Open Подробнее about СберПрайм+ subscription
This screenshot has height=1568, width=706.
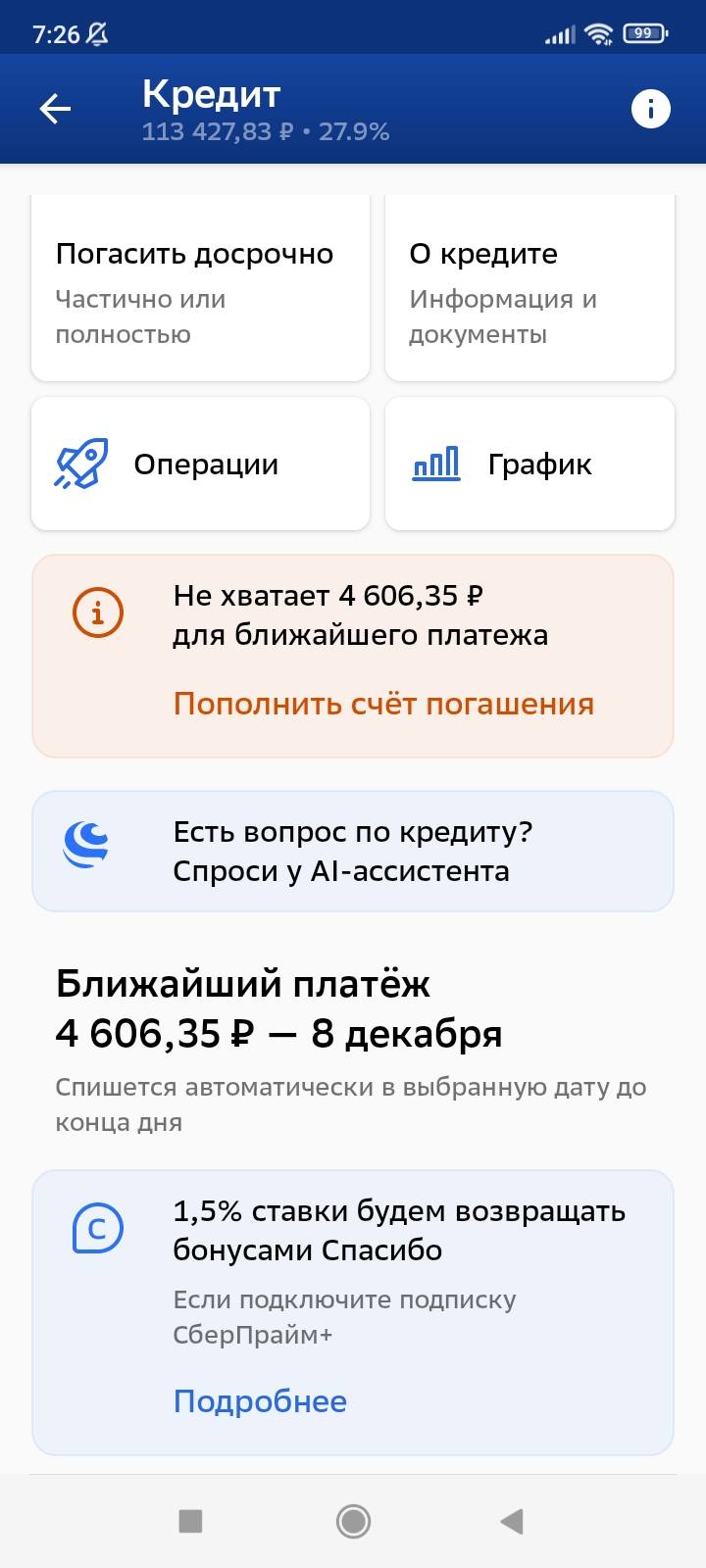point(259,1401)
